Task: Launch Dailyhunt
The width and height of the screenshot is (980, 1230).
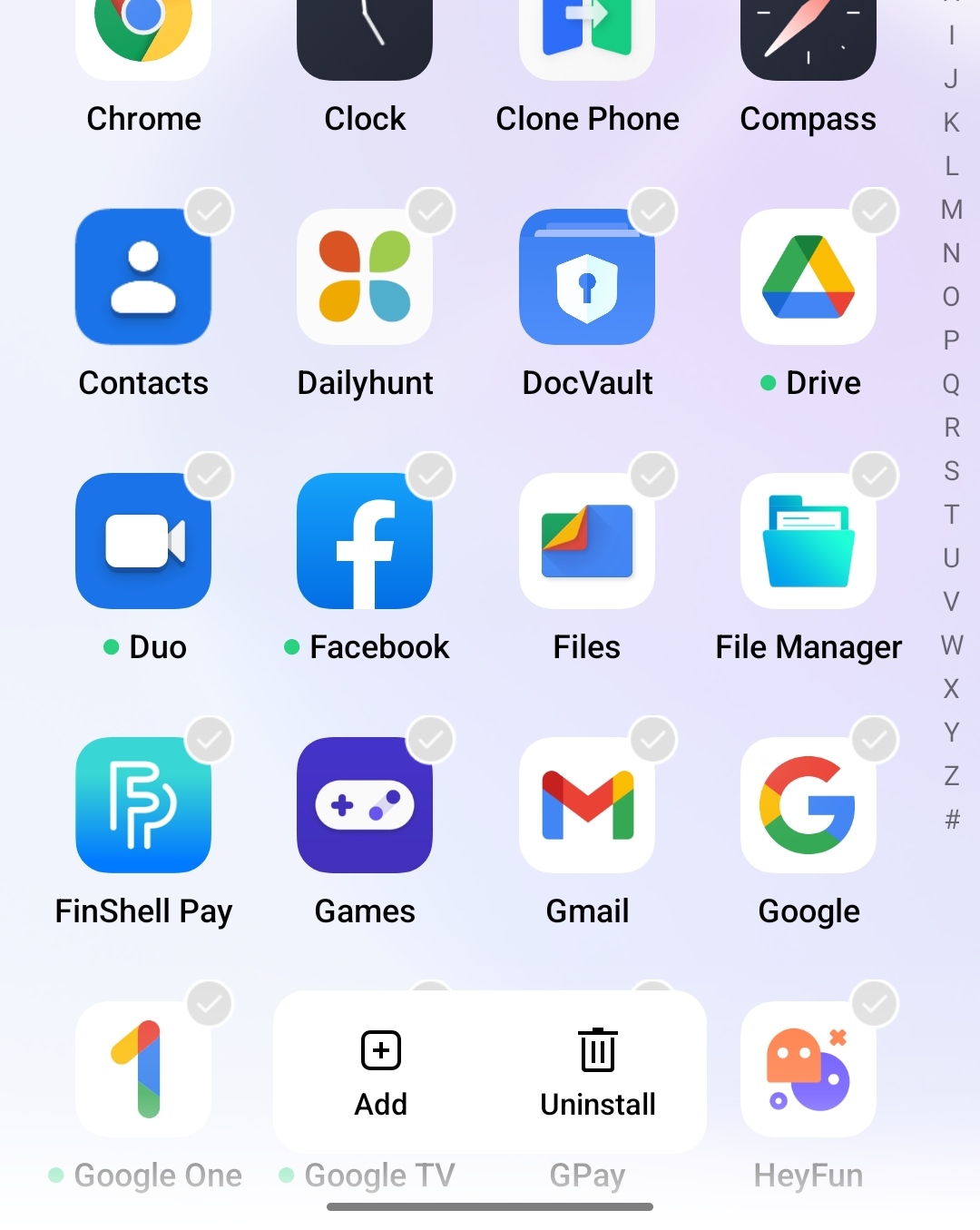Action: (x=364, y=276)
